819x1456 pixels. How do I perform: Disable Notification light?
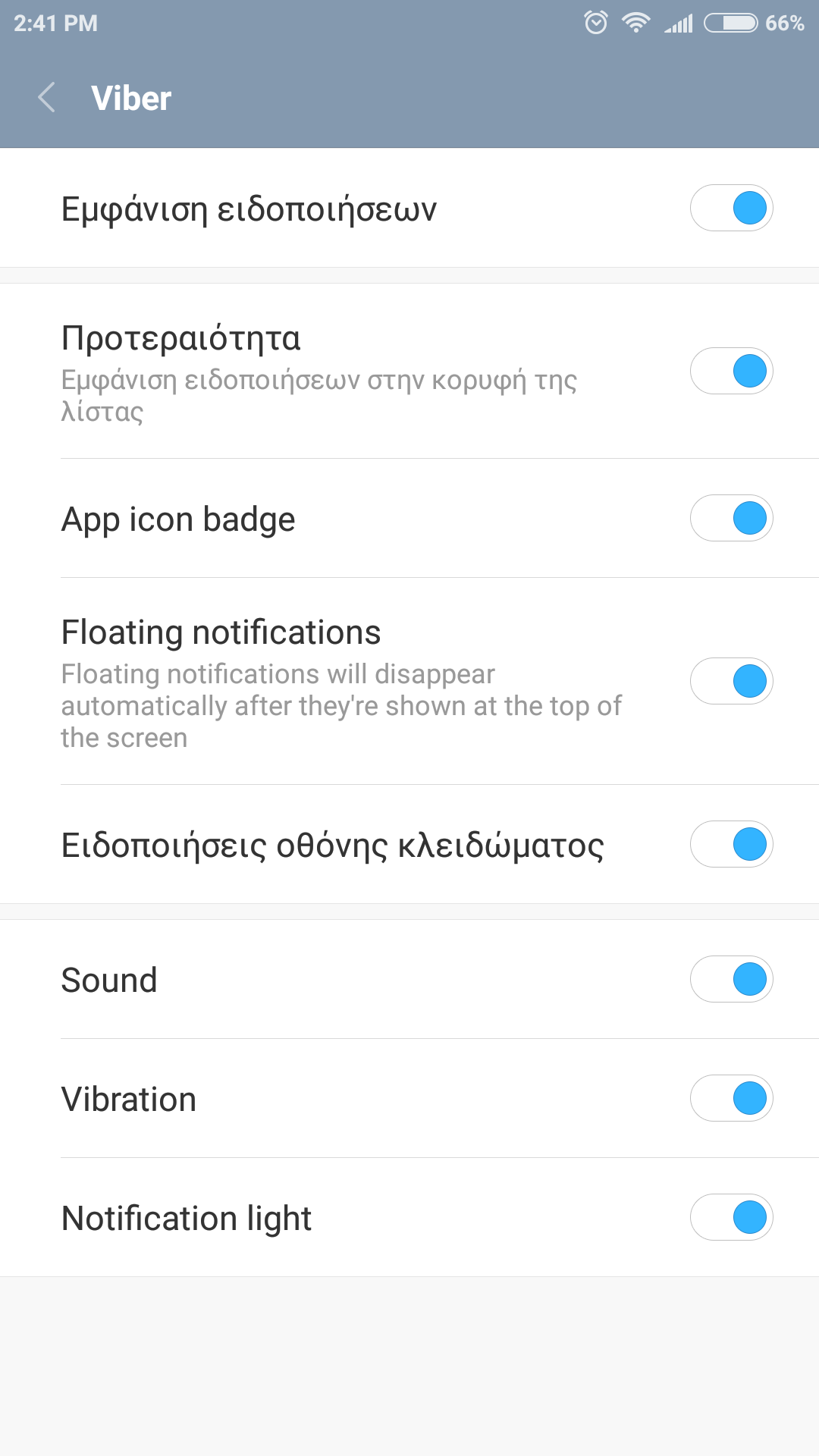pyautogui.click(x=731, y=1217)
